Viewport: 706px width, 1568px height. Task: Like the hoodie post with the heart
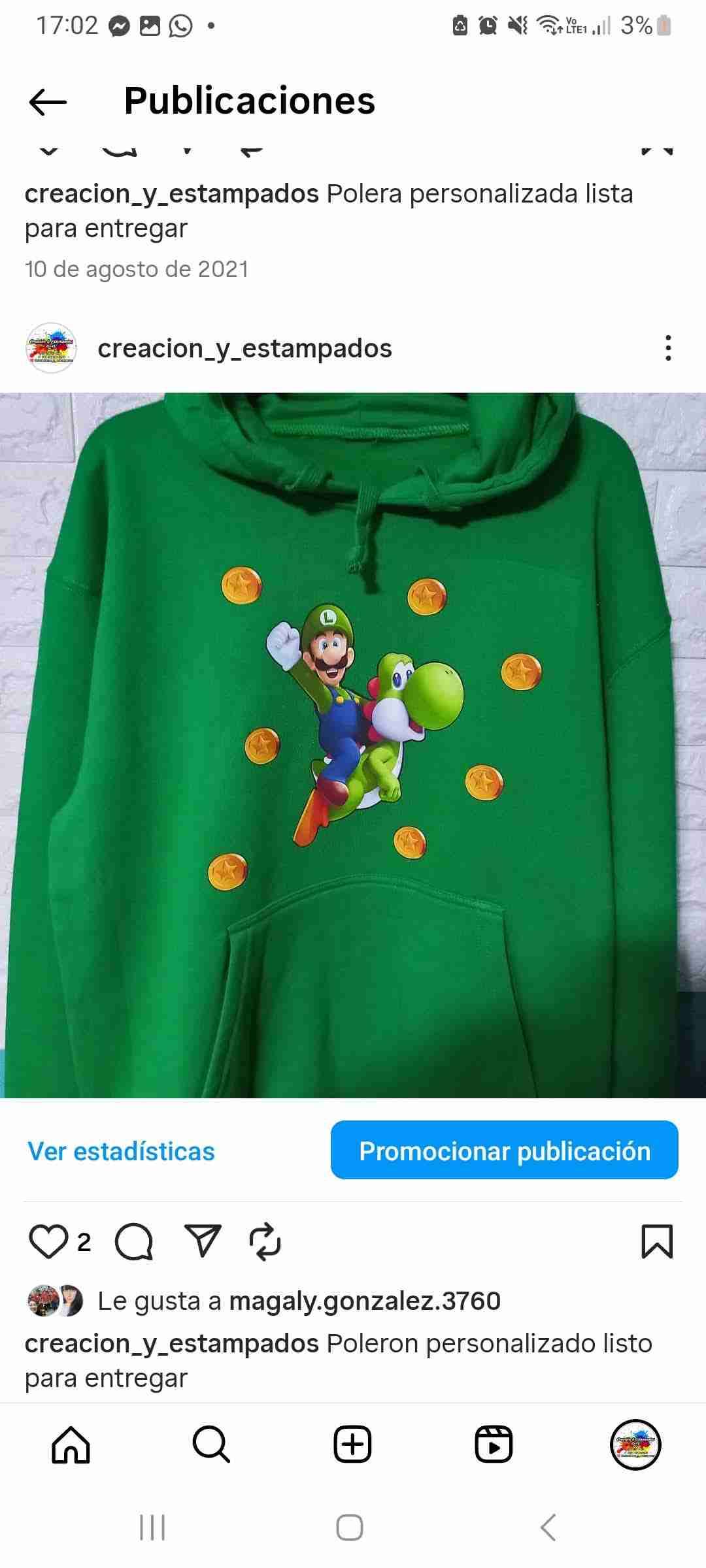click(48, 1241)
